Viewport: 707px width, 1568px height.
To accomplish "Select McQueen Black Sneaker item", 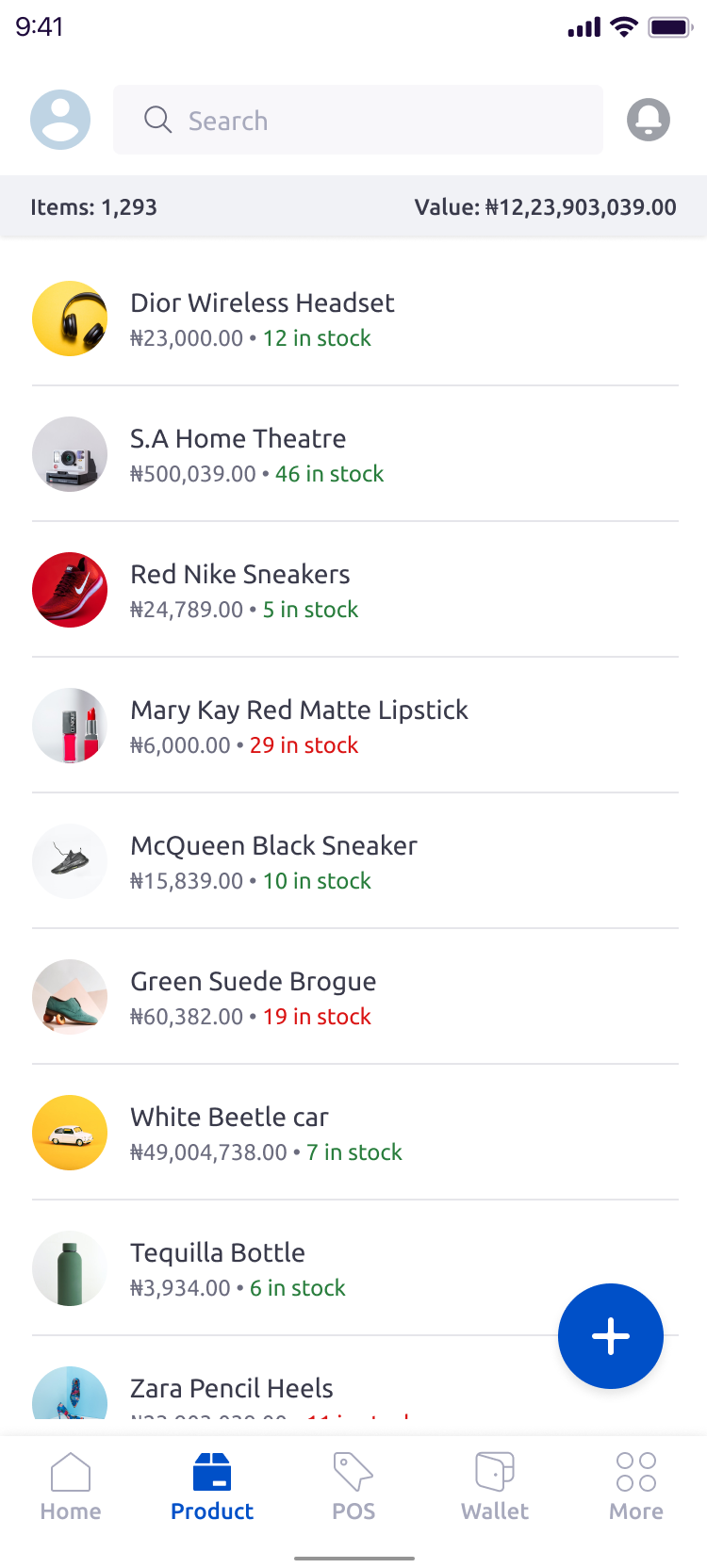I will (x=355, y=861).
